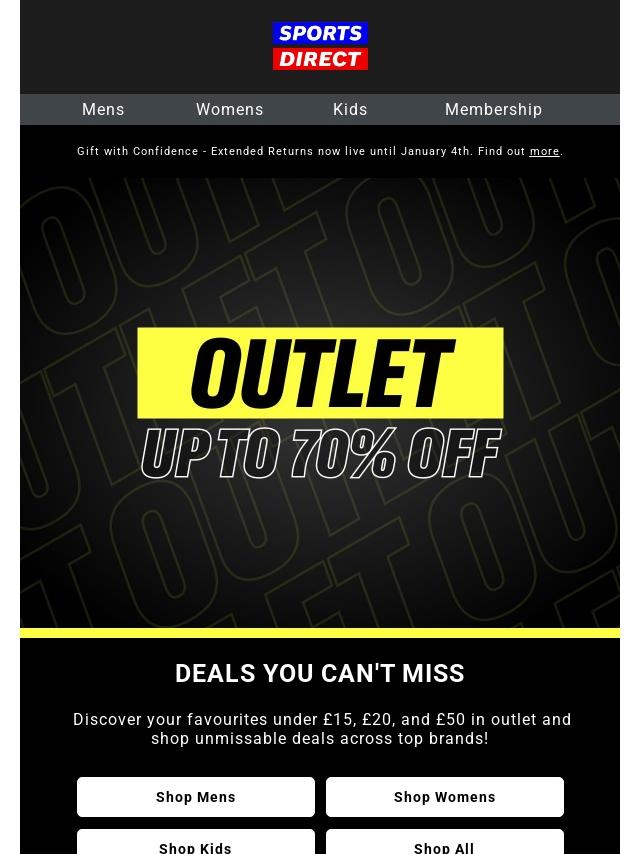Choose the Shop Womens button

[445, 797]
